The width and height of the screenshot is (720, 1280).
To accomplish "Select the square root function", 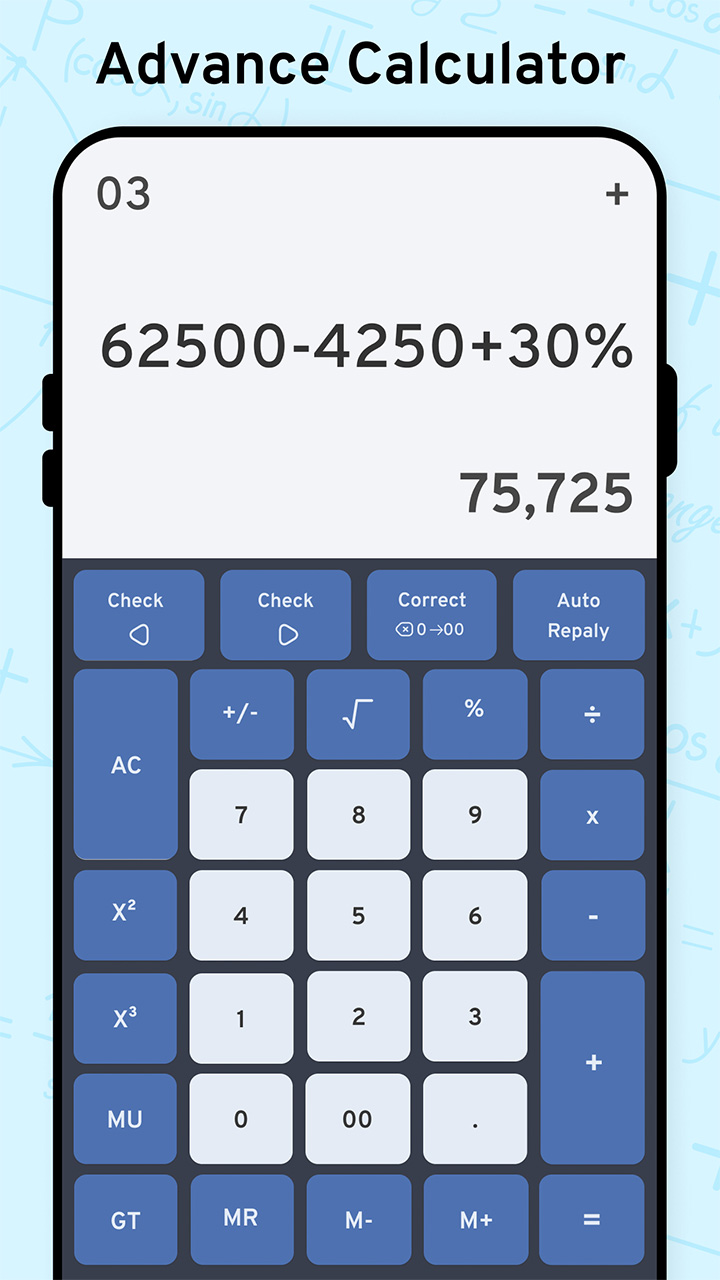I will [358, 714].
